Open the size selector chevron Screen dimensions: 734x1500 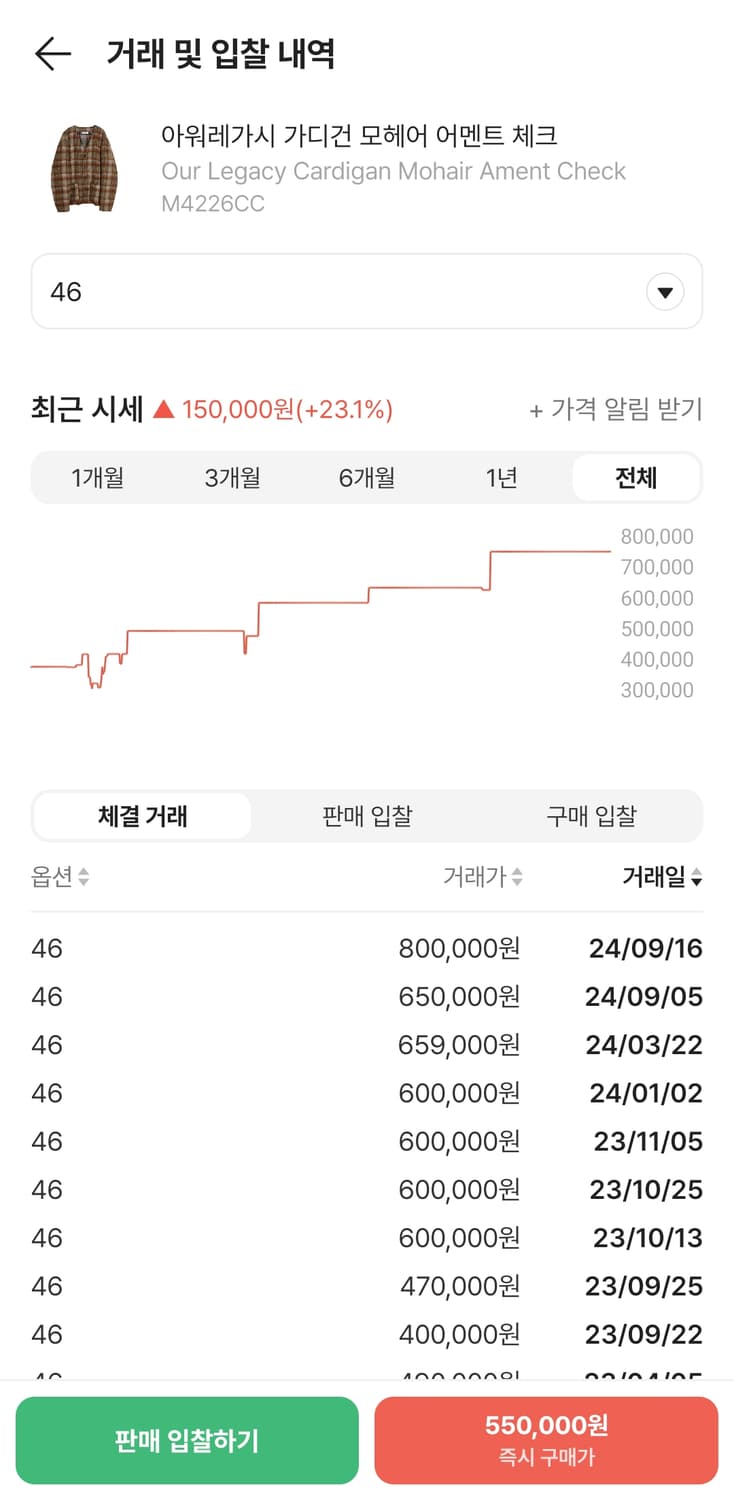[x=664, y=291]
